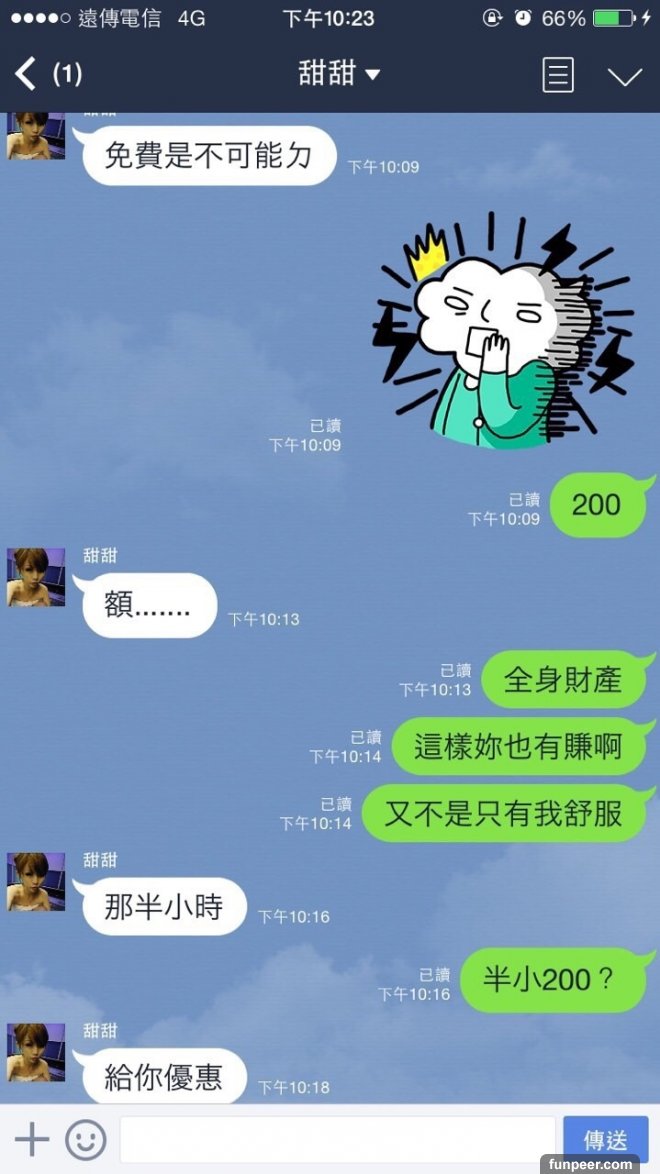Image resolution: width=660 pixels, height=1174 pixels.
Task: Open the 甜甜 chat title dropdown
Action: [339, 73]
